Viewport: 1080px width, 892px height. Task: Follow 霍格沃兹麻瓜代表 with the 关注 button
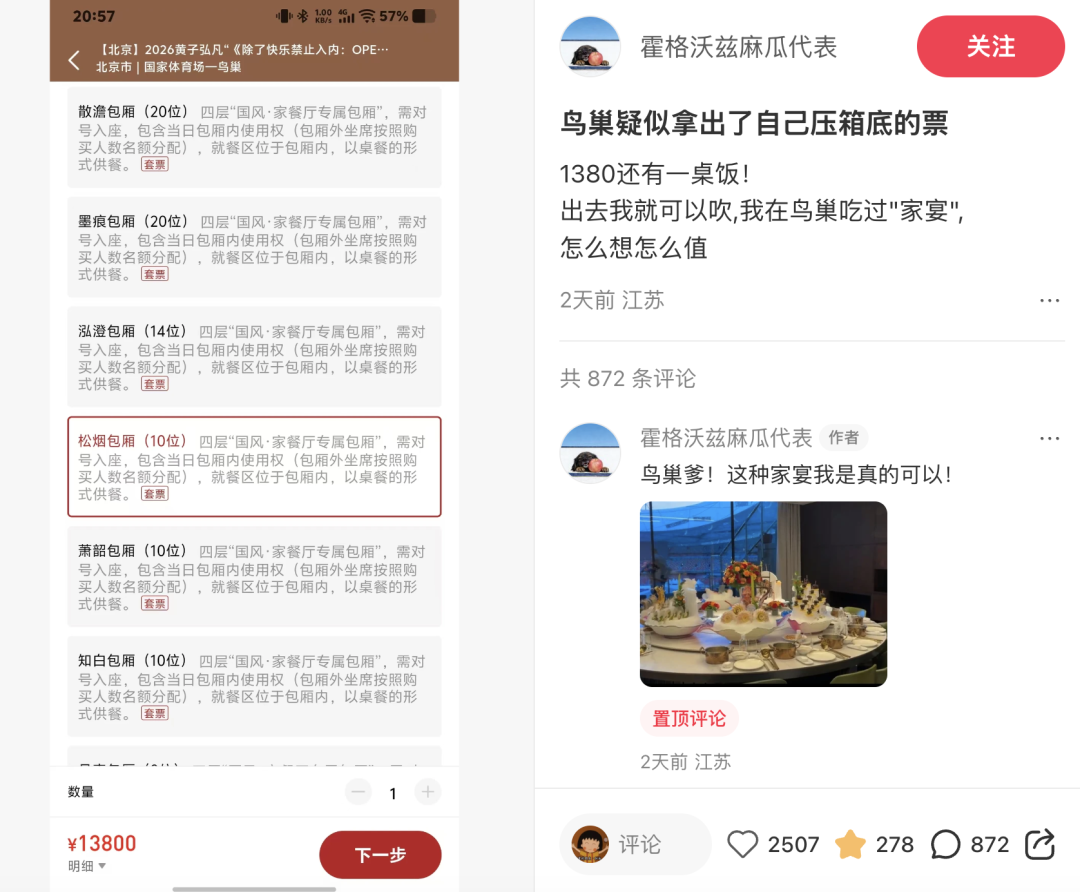(x=990, y=47)
